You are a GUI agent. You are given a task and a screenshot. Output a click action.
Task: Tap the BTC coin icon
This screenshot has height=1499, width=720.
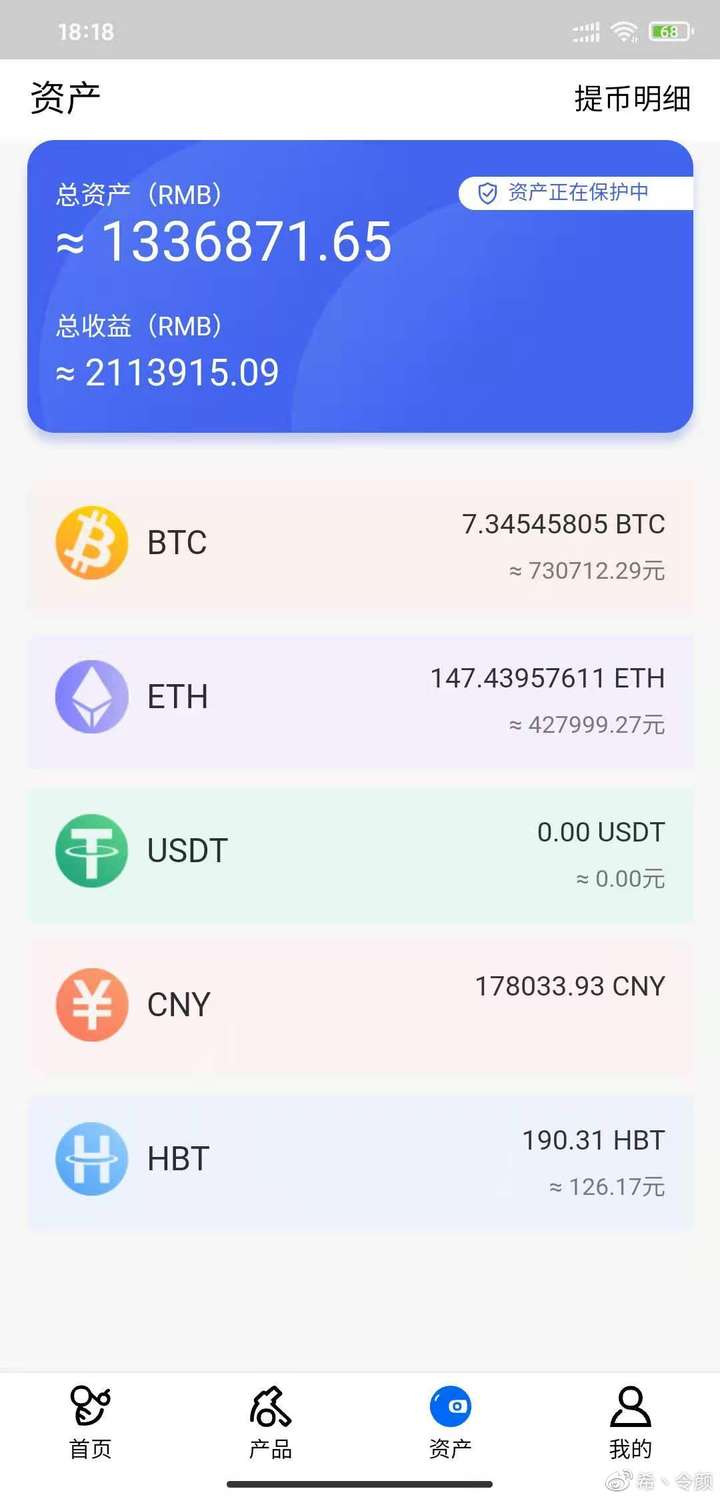[x=91, y=542]
